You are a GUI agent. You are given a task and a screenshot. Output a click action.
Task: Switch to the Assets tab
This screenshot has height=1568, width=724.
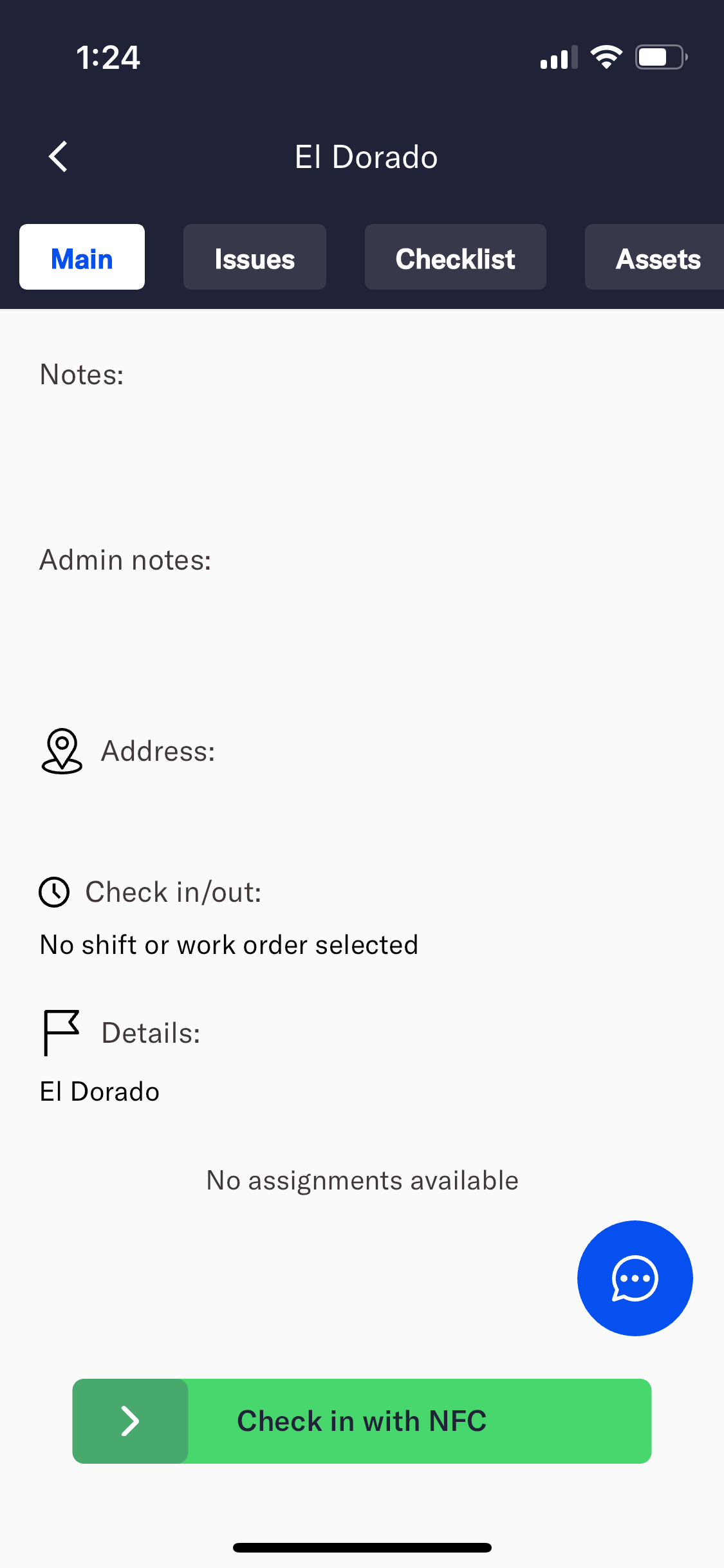(657, 257)
